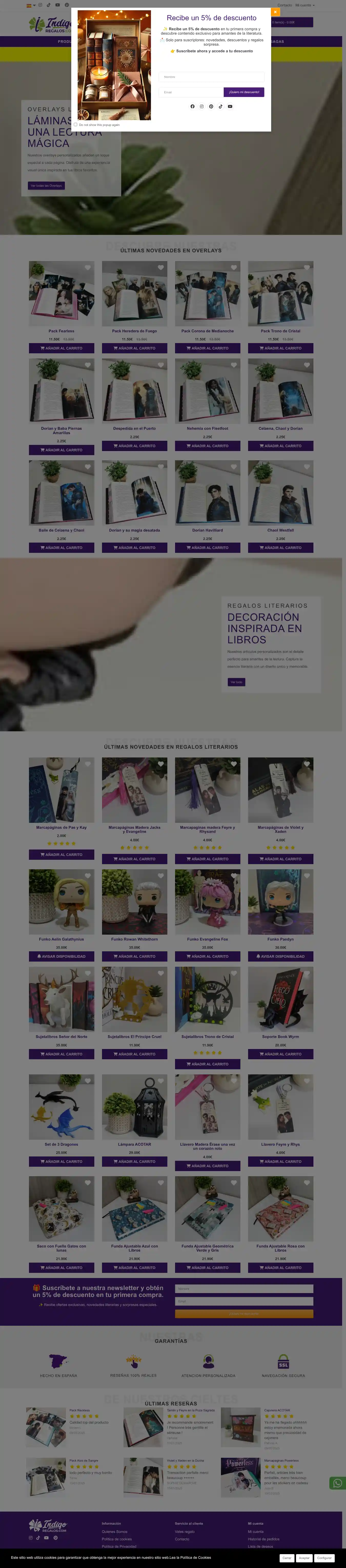Screen dimensions: 346x1568
Task: Open the YouTube icon in the popup
Action: [230, 106]
